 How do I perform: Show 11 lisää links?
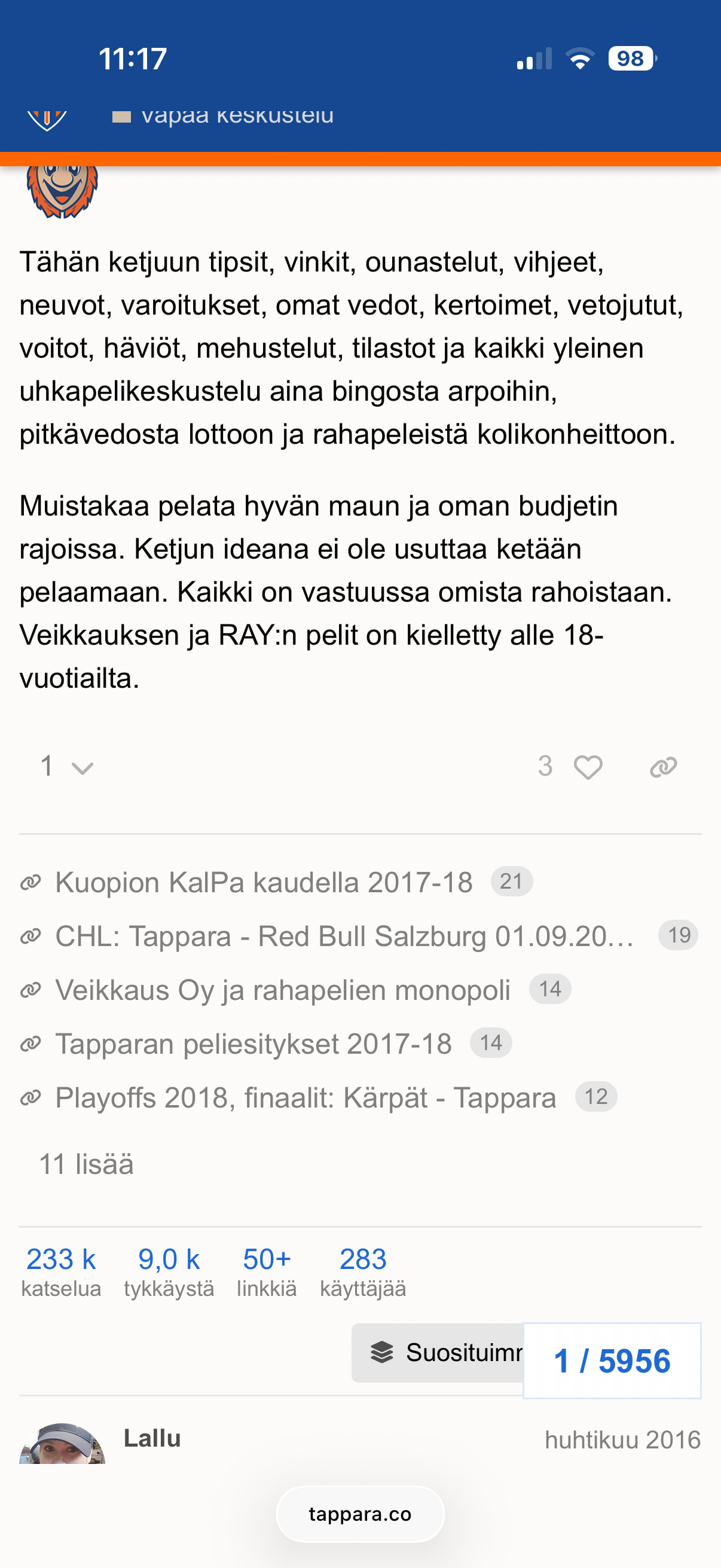[87, 1164]
